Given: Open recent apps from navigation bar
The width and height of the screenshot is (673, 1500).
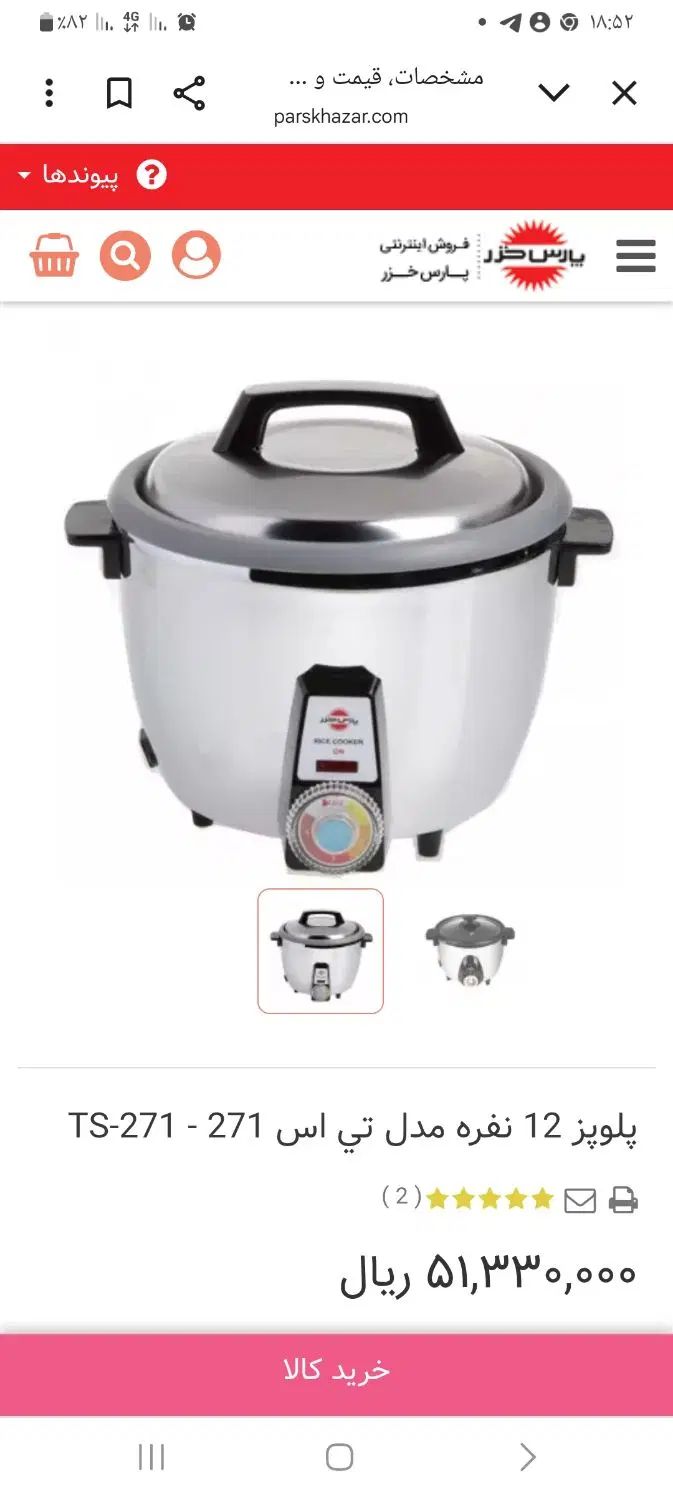Looking at the screenshot, I should (x=151, y=1457).
